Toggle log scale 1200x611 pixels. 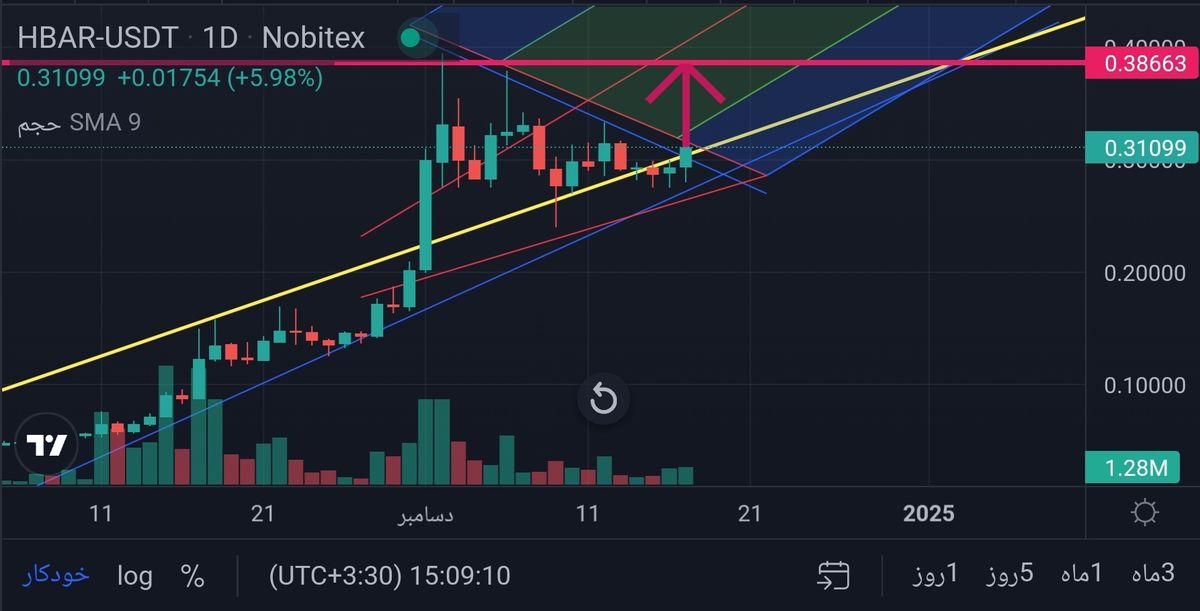click(135, 576)
